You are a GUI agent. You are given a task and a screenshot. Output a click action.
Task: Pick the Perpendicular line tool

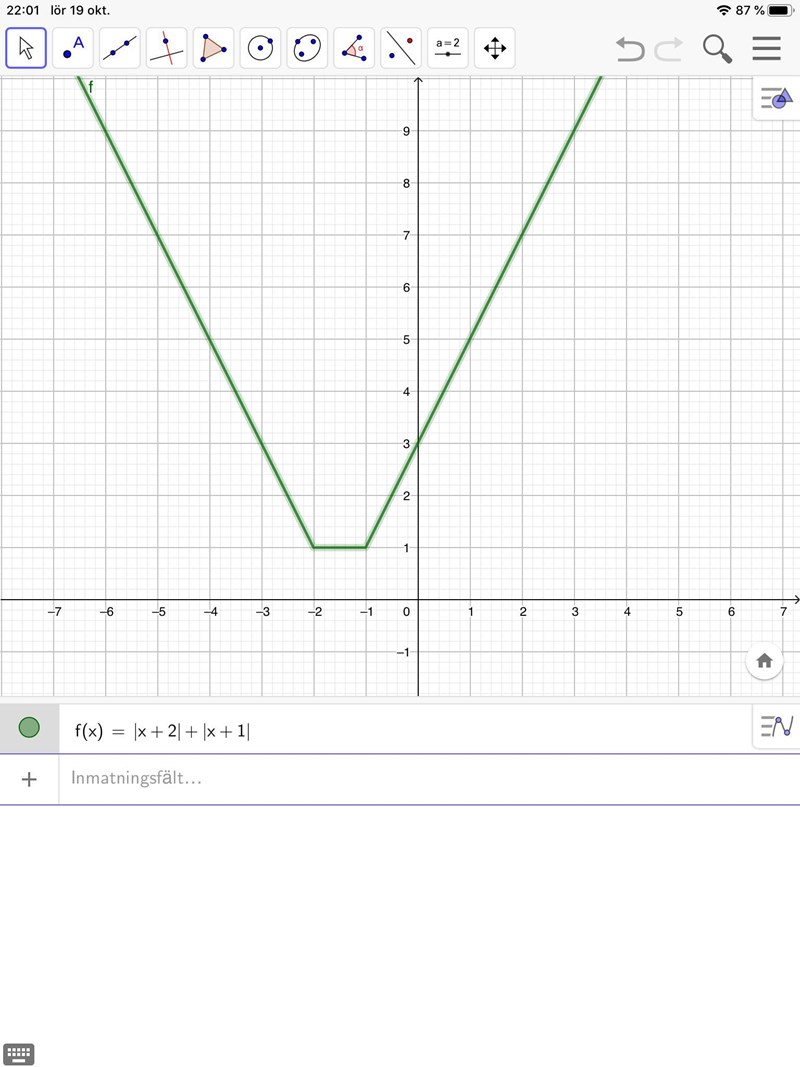pos(167,48)
